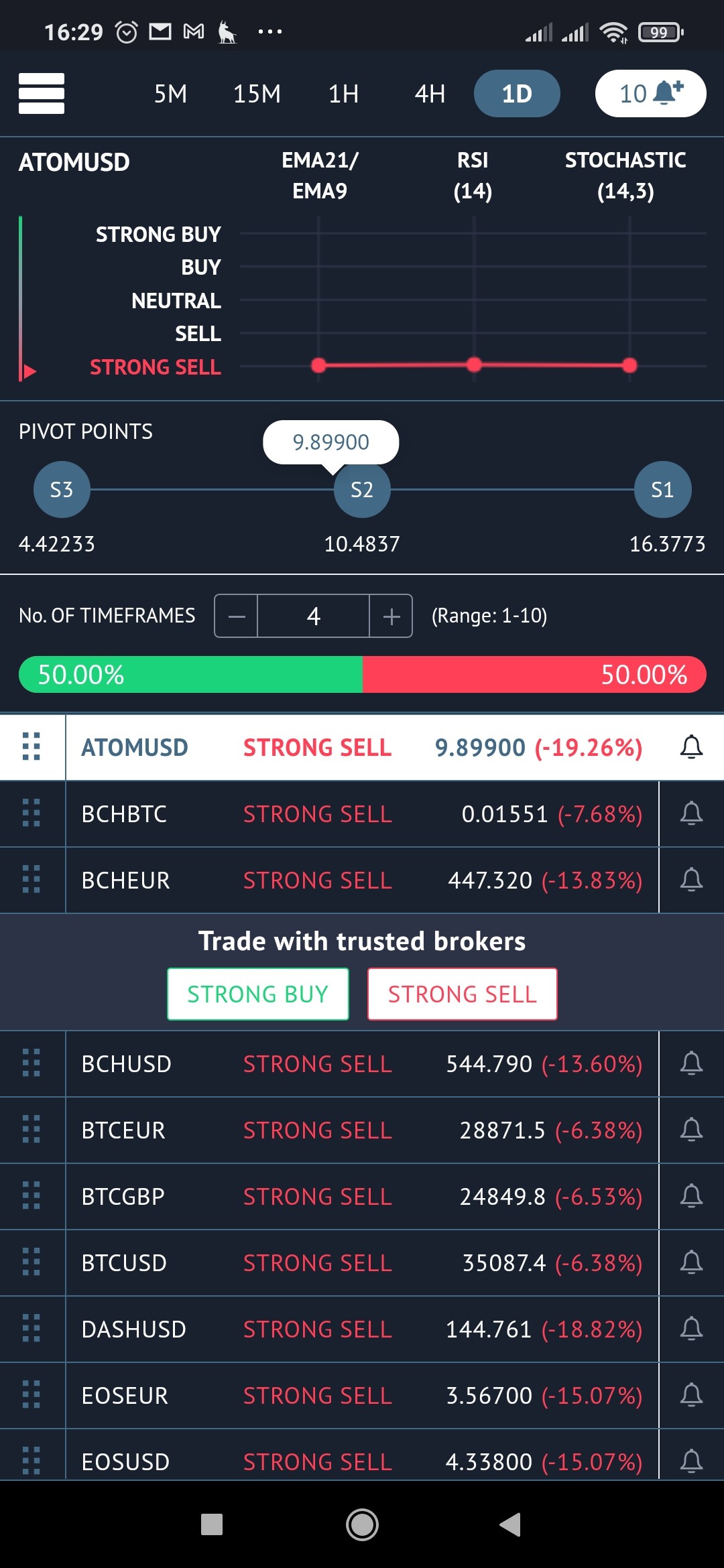Open the alerts button showing 10
Image resolution: width=724 pixels, height=1568 pixels.
tap(650, 93)
